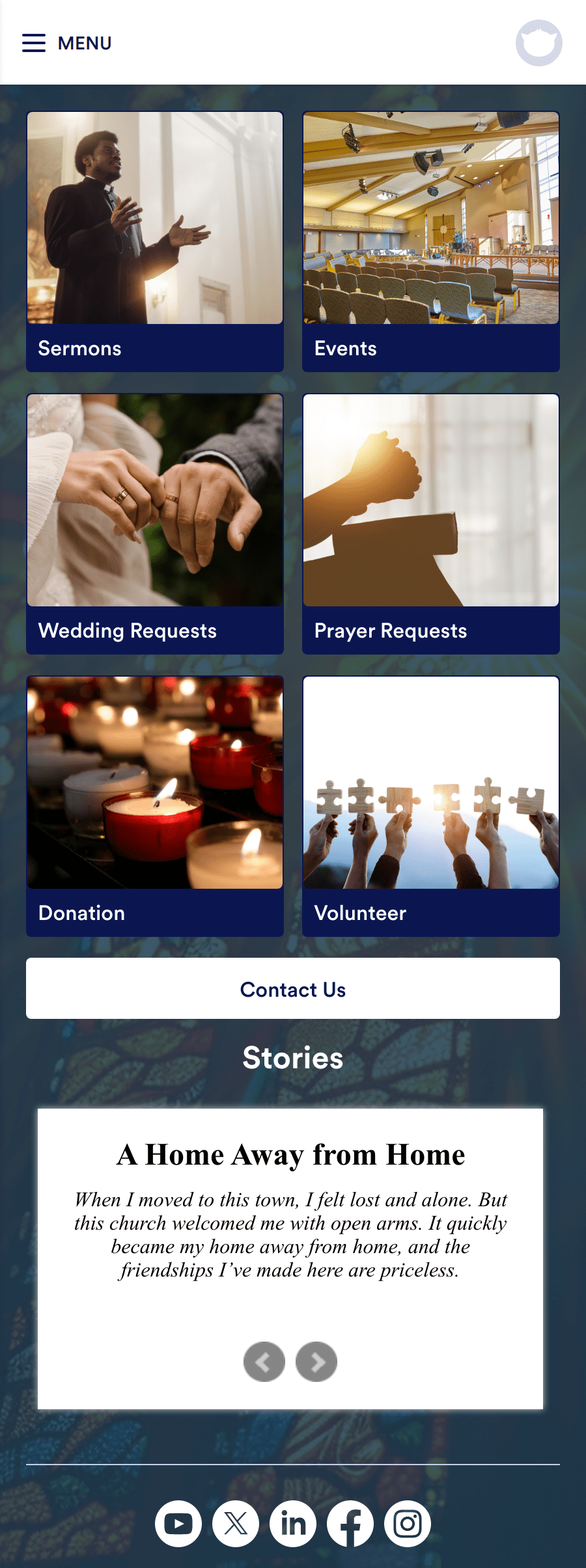The image size is (586, 1568).
Task: Visit the YouTube channel
Action: pos(178,1524)
